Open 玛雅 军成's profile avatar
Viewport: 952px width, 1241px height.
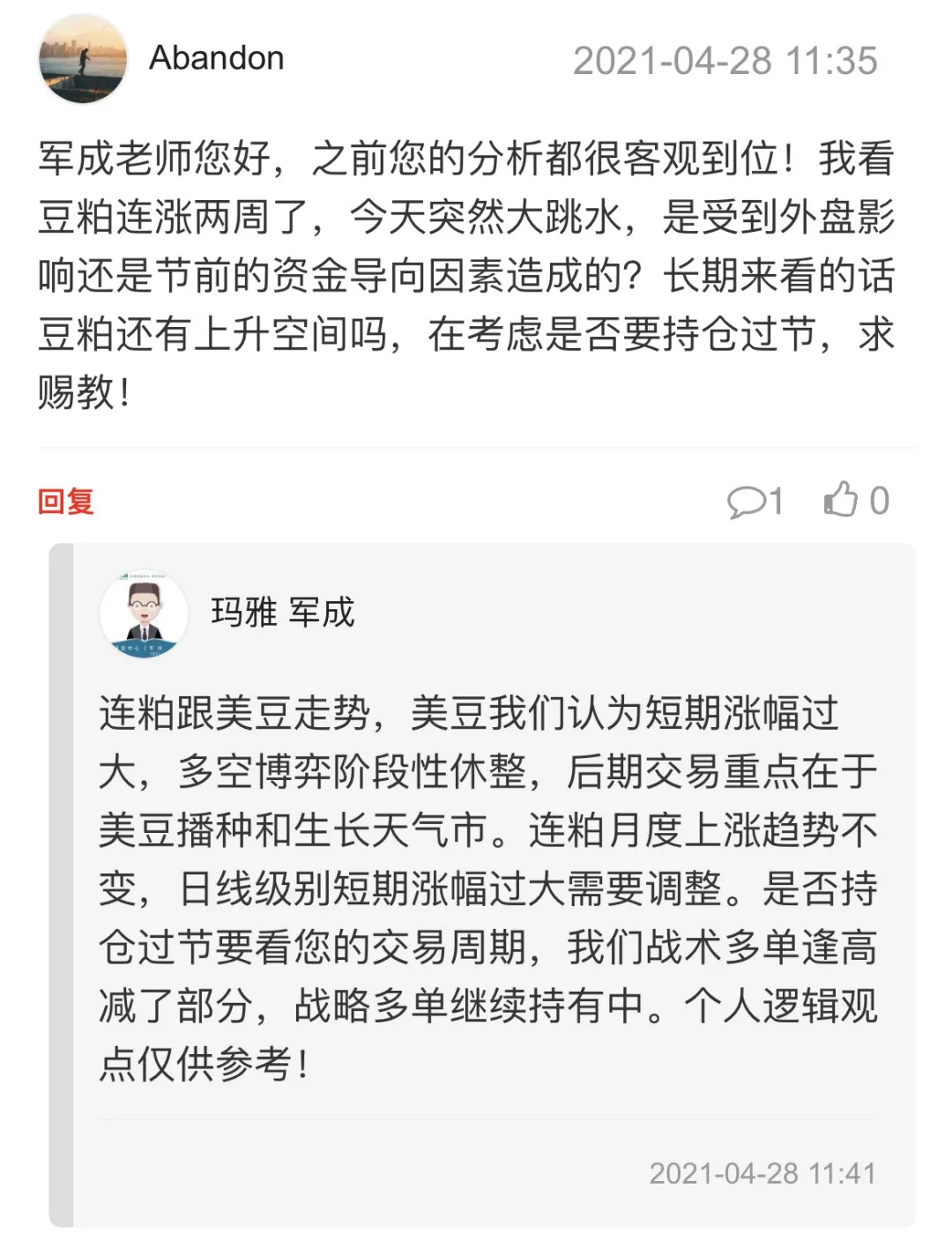coord(143,614)
